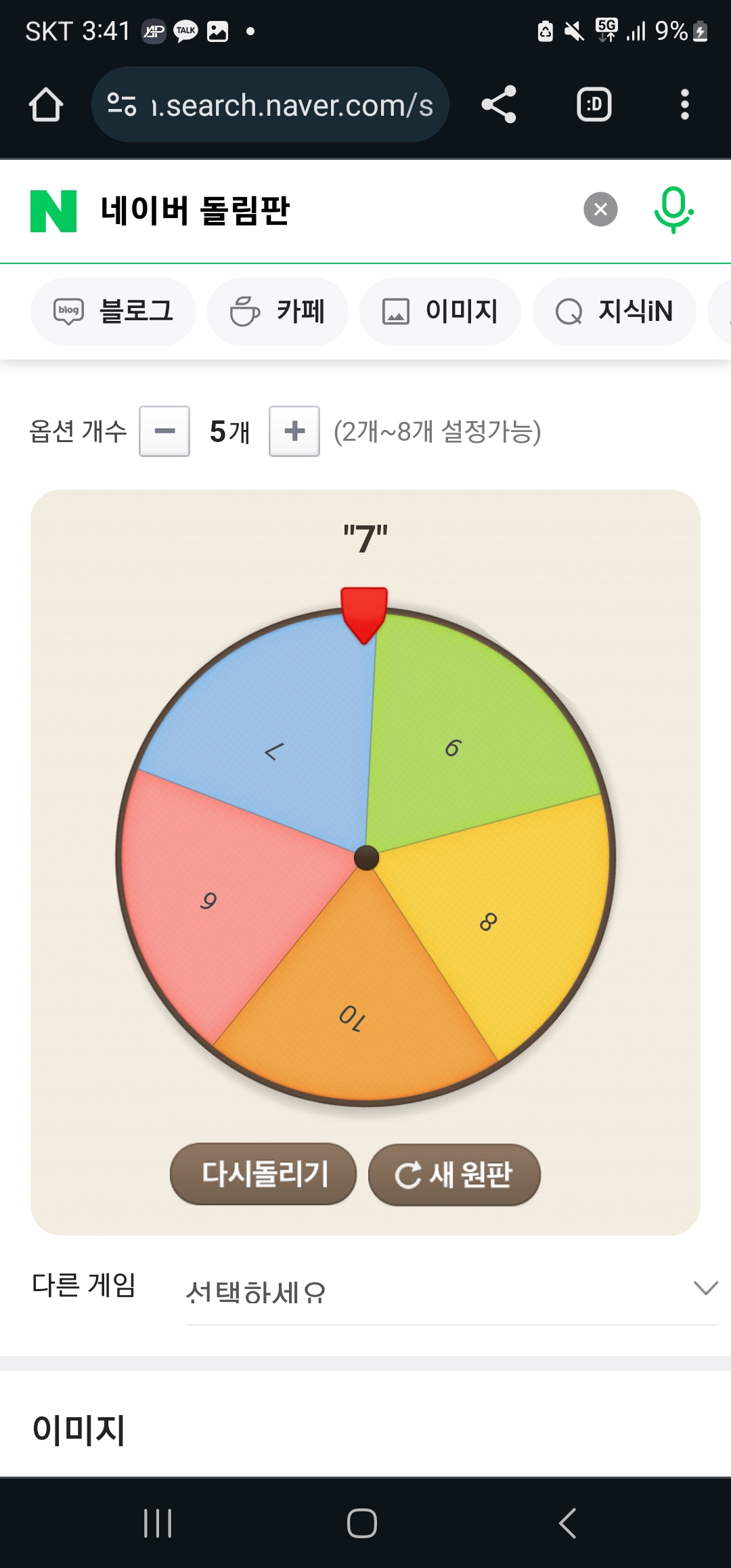
Task: Switch to the 카페 tab
Action: 278,311
